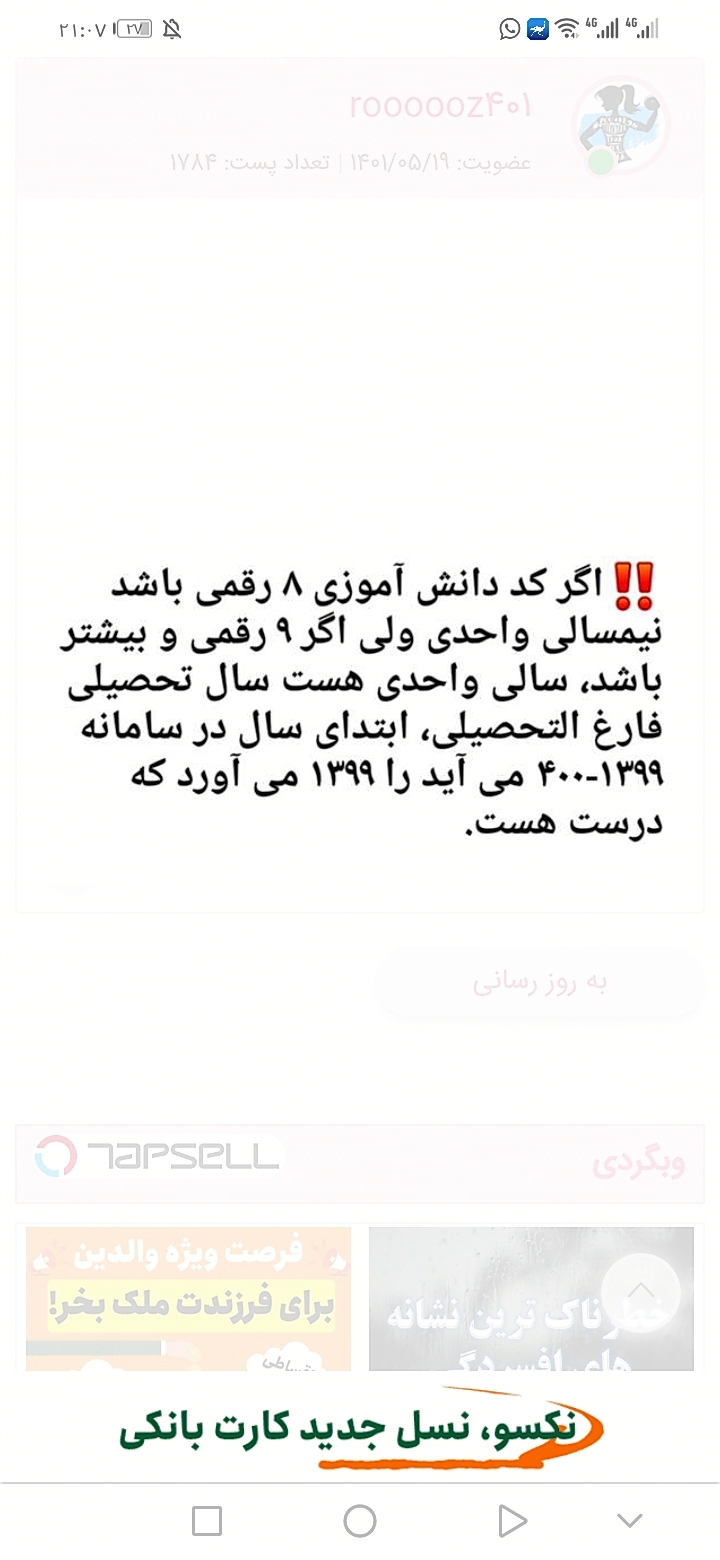Hide the navigation bar with the chevron
This screenshot has height=1560, width=720.
(630, 1521)
